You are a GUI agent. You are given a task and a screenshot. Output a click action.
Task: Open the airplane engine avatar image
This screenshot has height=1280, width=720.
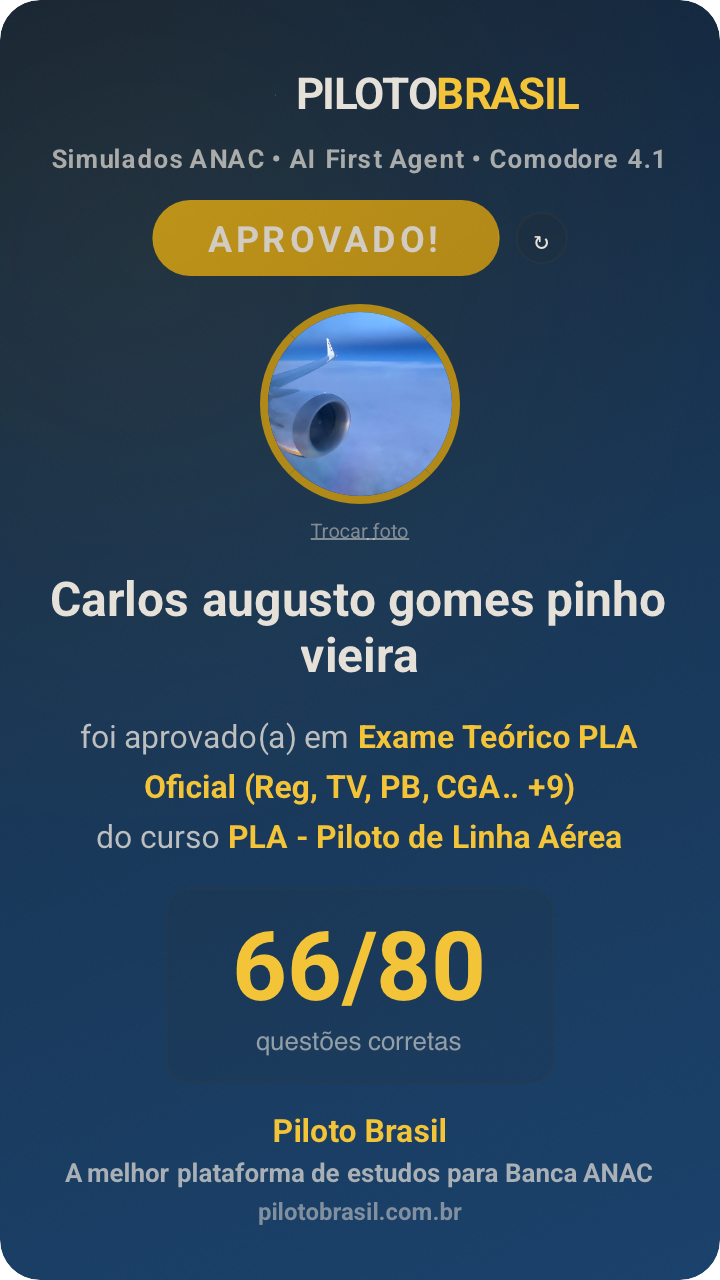coord(360,404)
